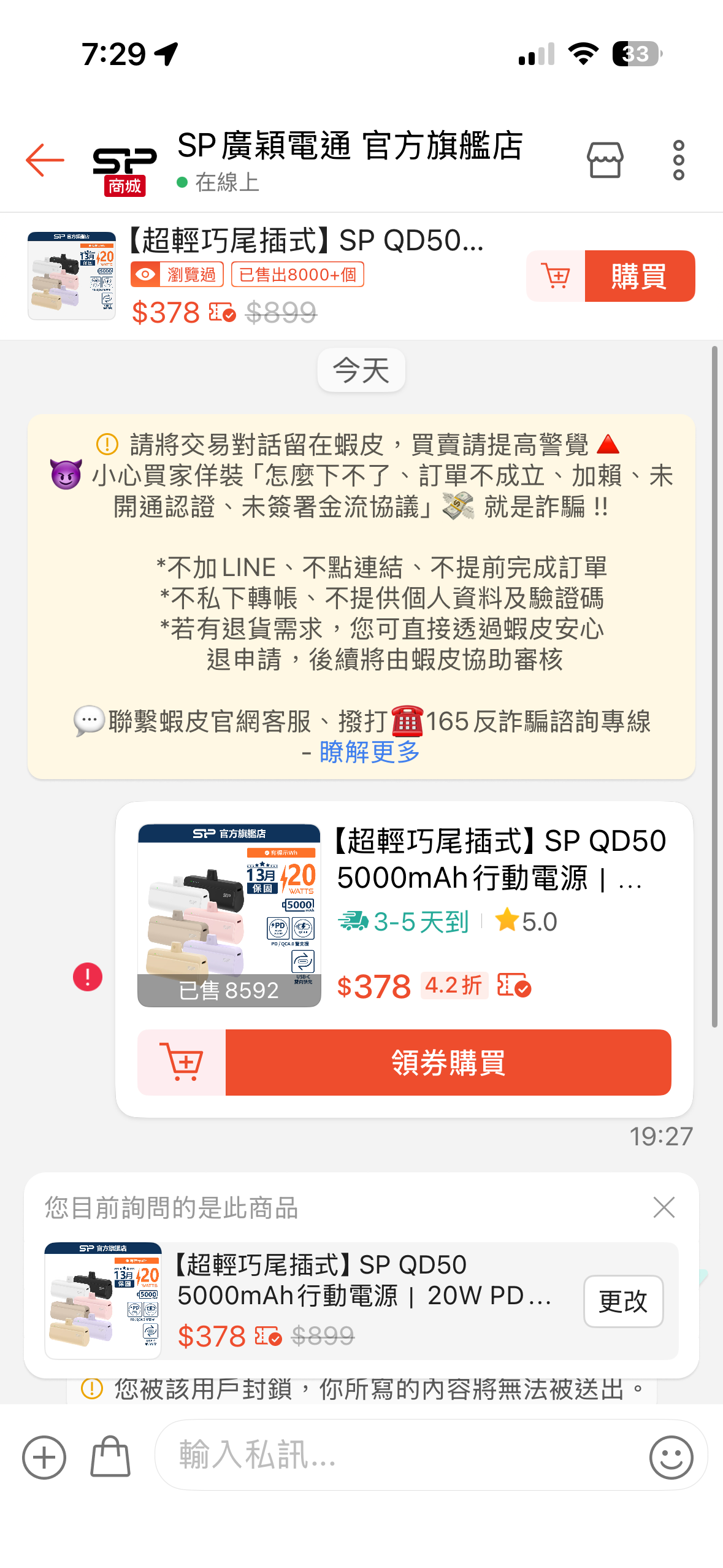Open the plus attachment menu
Image resolution: width=723 pixels, height=1568 pixels.
pyautogui.click(x=44, y=1458)
